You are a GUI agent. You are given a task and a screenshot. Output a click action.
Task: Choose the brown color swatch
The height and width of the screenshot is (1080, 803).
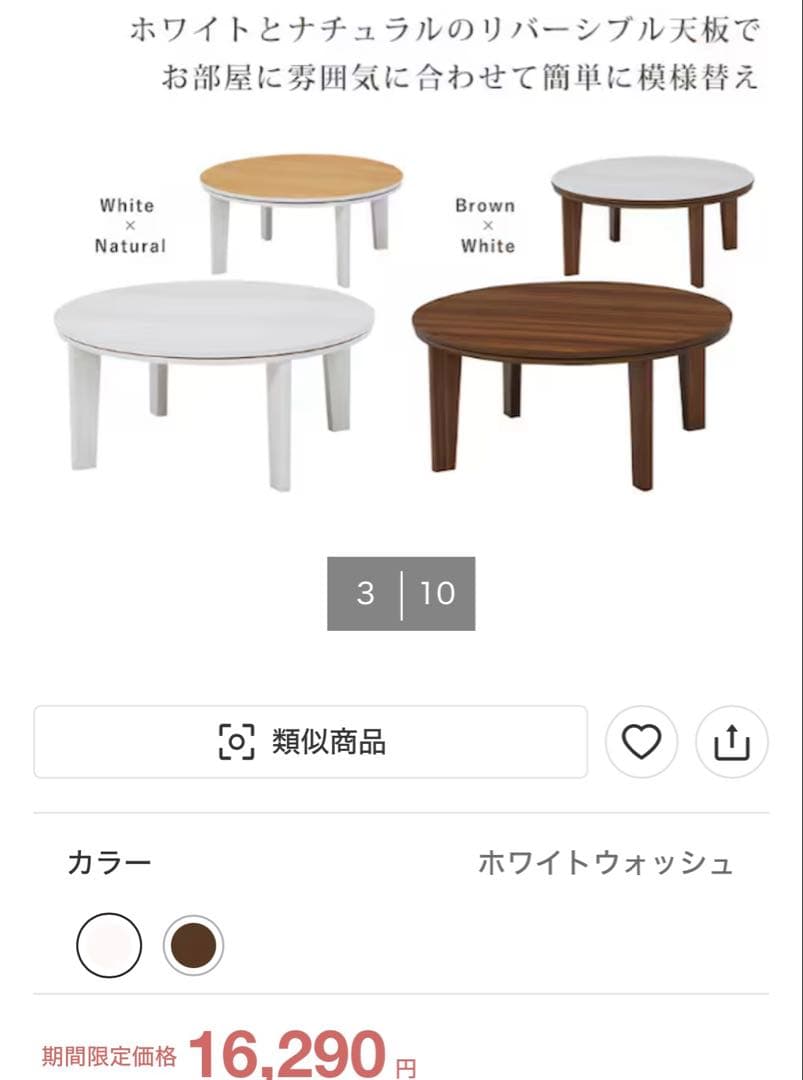(x=194, y=945)
